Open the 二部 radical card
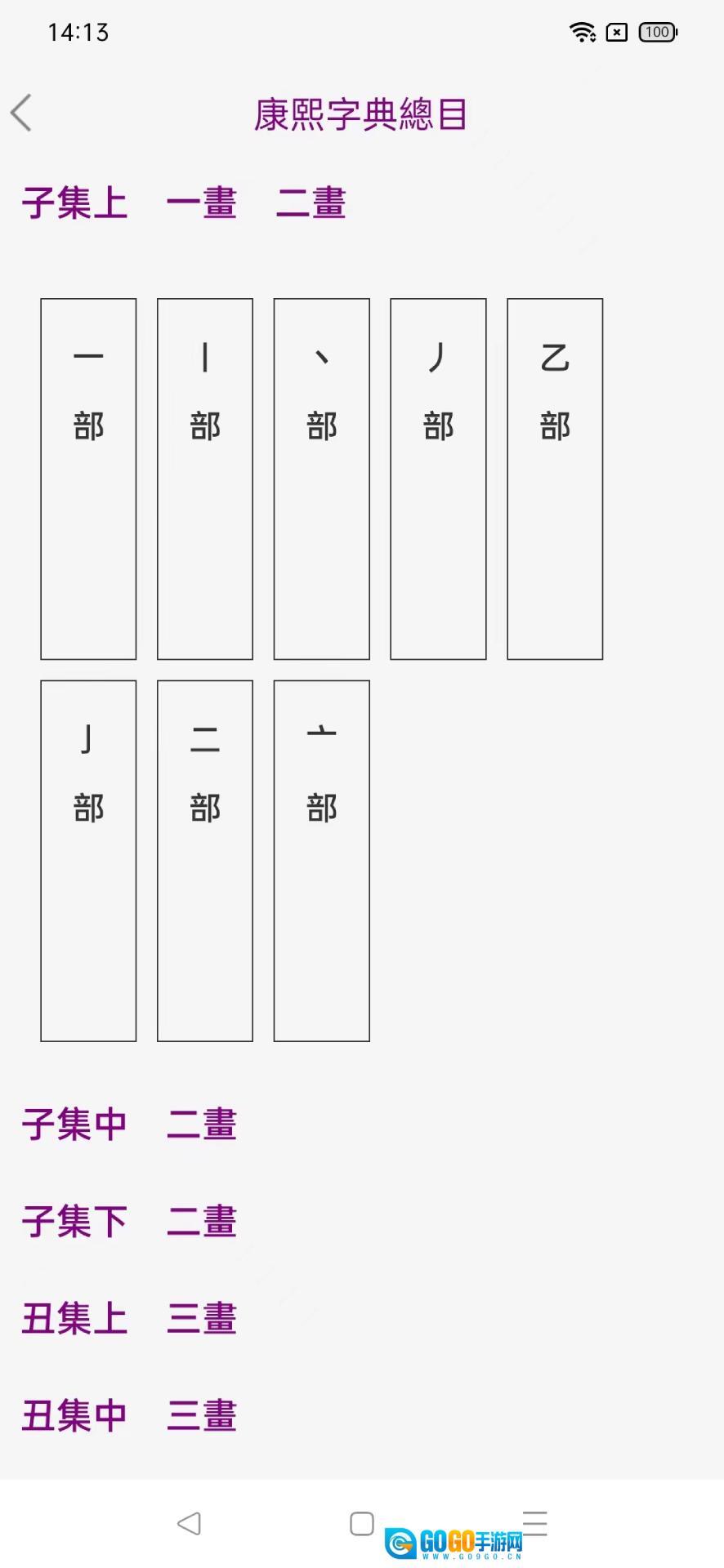 pos(205,861)
